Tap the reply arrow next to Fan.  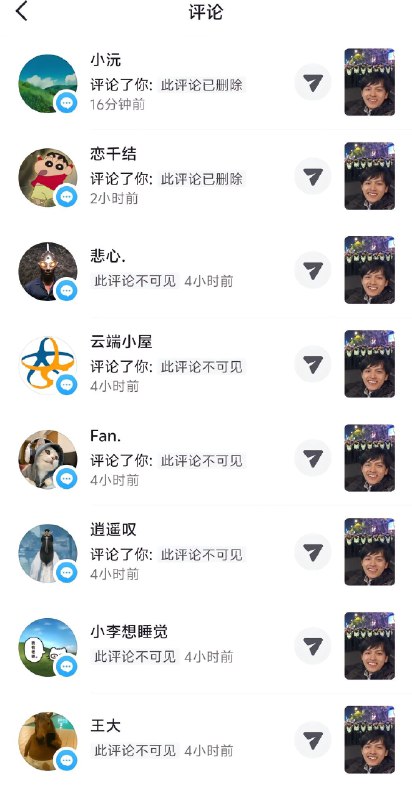[313, 458]
